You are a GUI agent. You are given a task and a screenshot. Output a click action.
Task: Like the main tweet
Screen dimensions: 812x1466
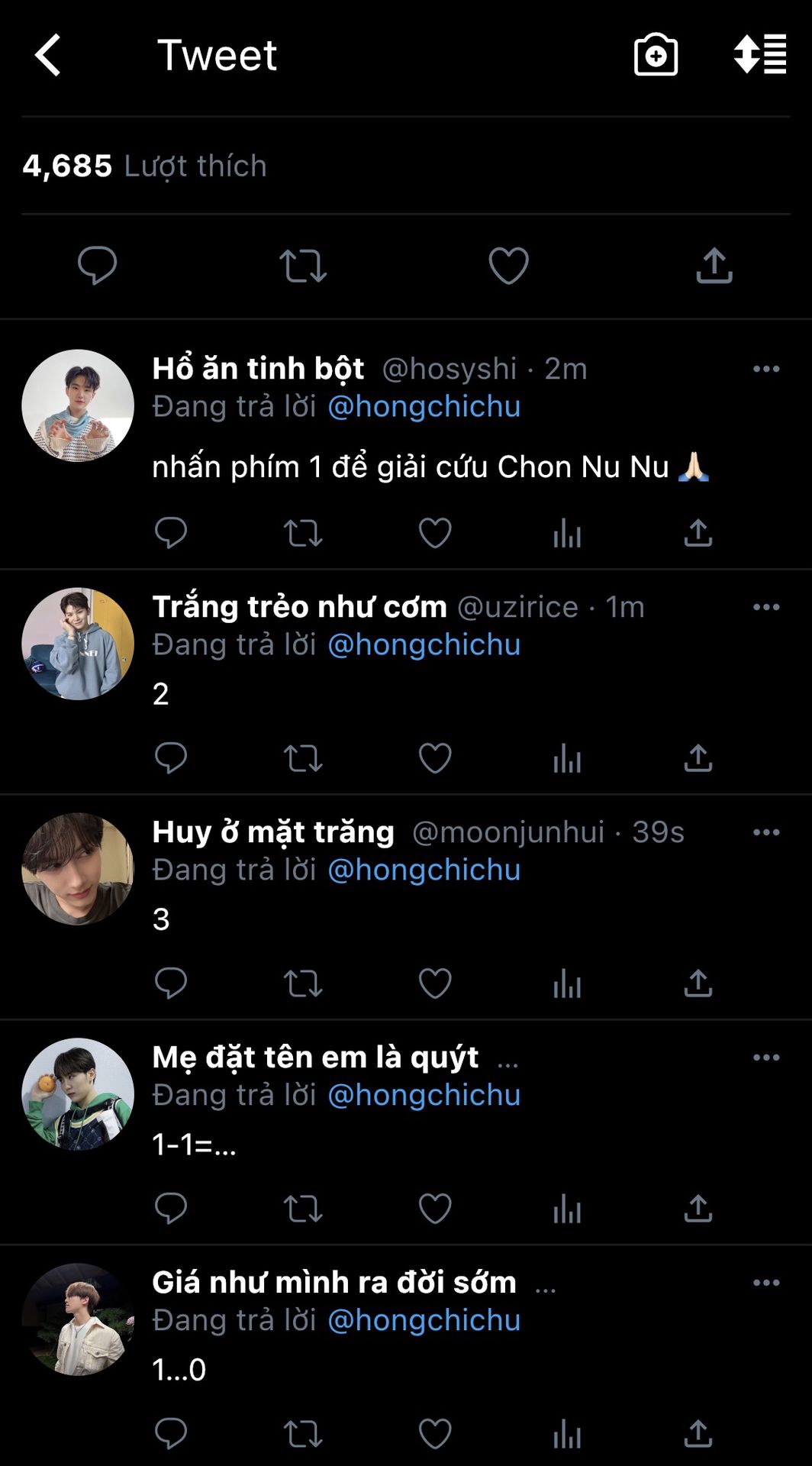508,266
